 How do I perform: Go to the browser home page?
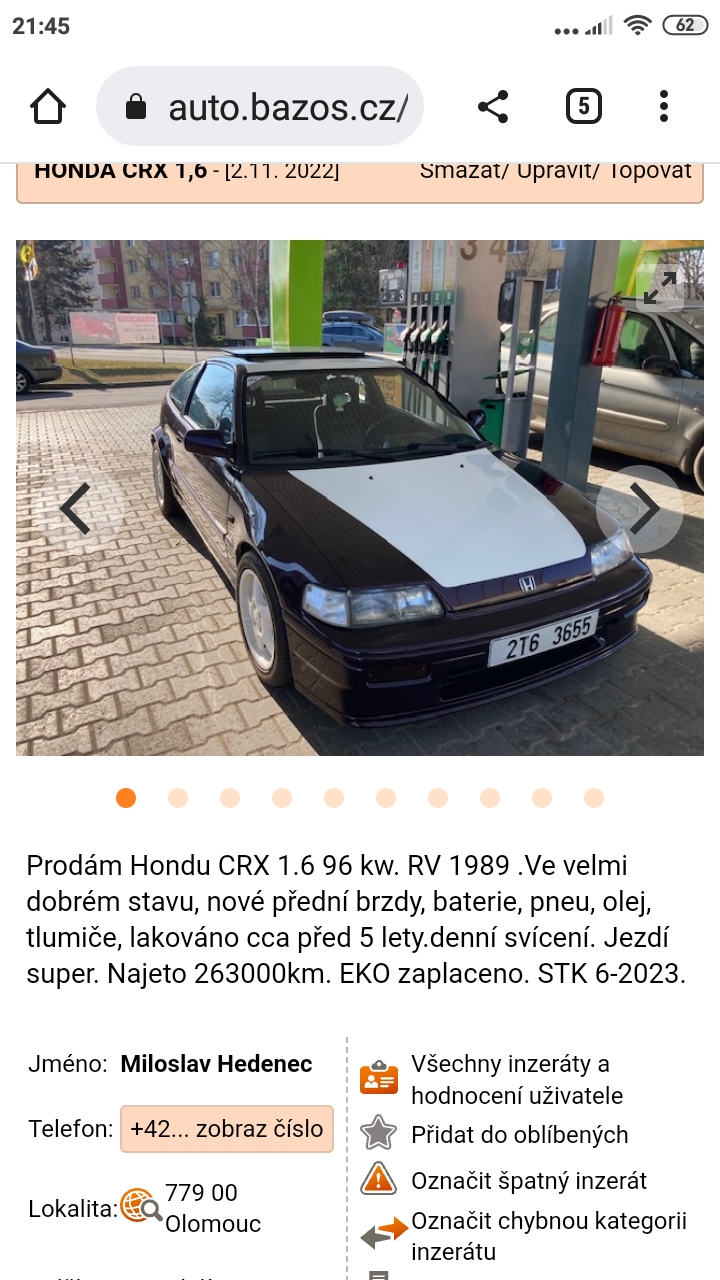point(48,107)
